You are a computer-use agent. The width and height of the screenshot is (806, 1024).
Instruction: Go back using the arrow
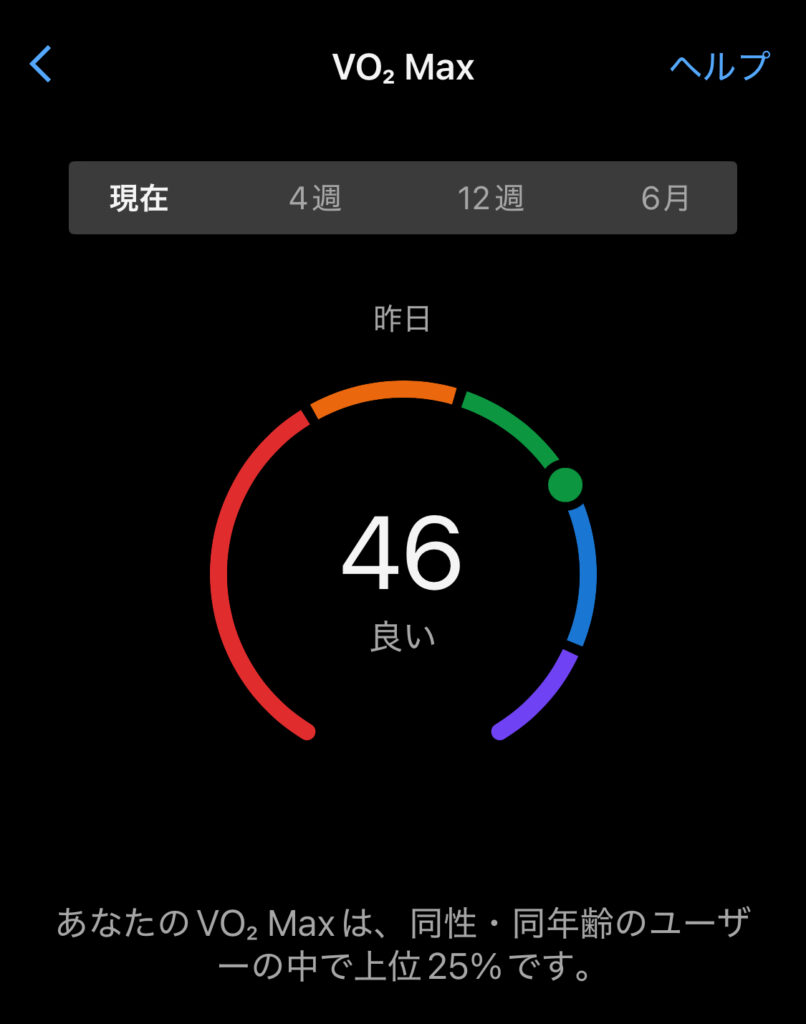tap(41, 65)
